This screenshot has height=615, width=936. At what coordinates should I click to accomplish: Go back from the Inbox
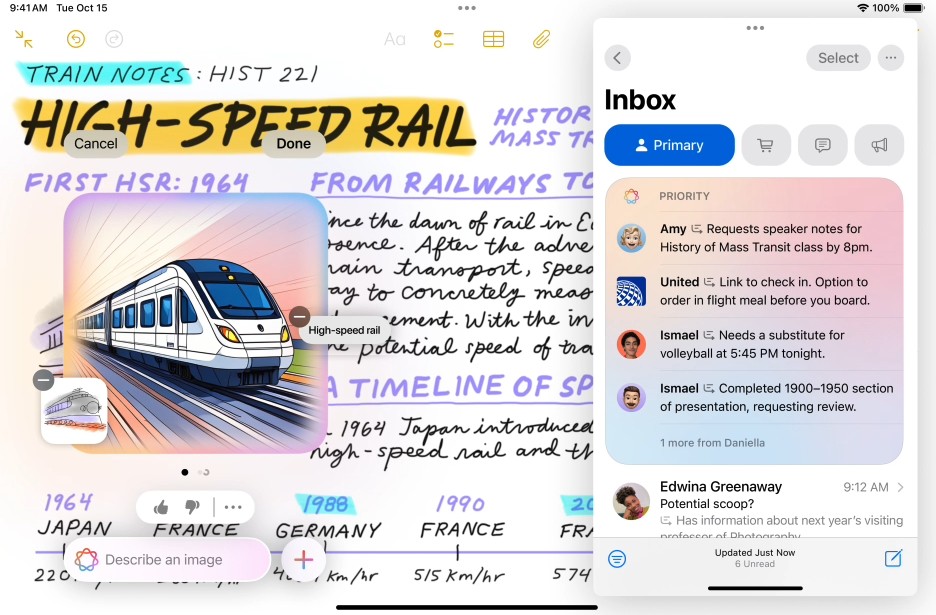click(x=617, y=58)
